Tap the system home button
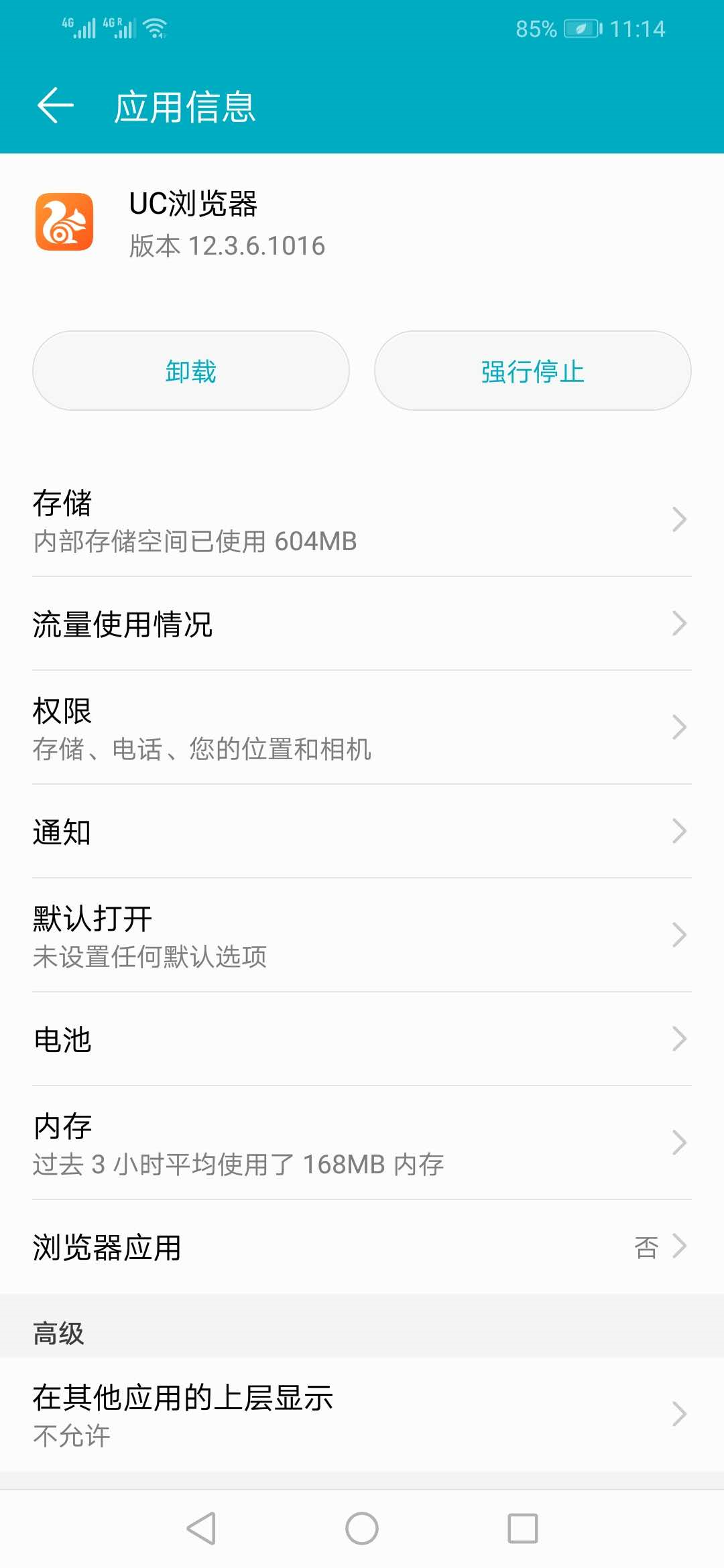This screenshot has width=724, height=1568. (362, 1529)
